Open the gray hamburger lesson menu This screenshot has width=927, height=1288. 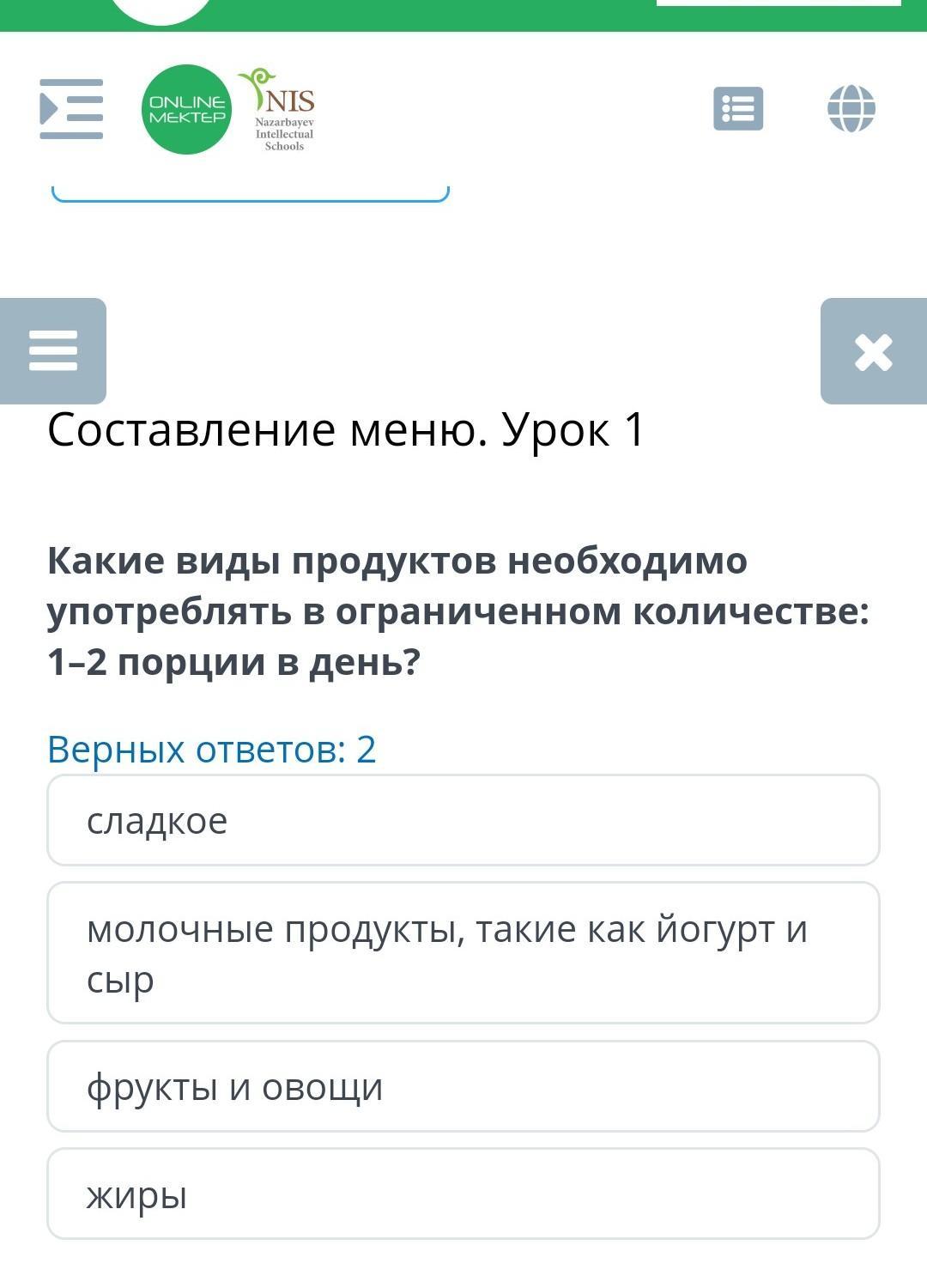pyautogui.click(x=53, y=351)
